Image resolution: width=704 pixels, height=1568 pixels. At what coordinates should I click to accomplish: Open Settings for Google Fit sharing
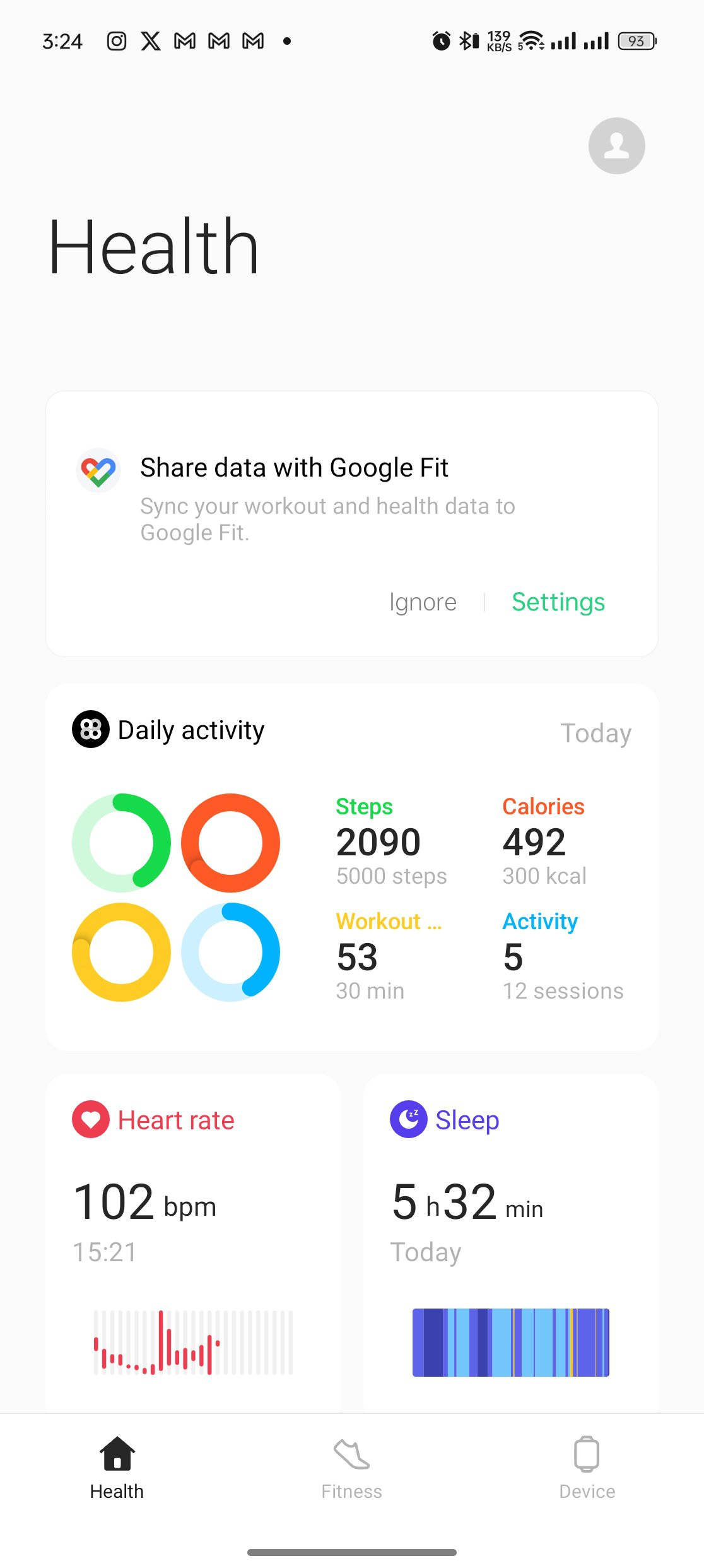tap(558, 602)
